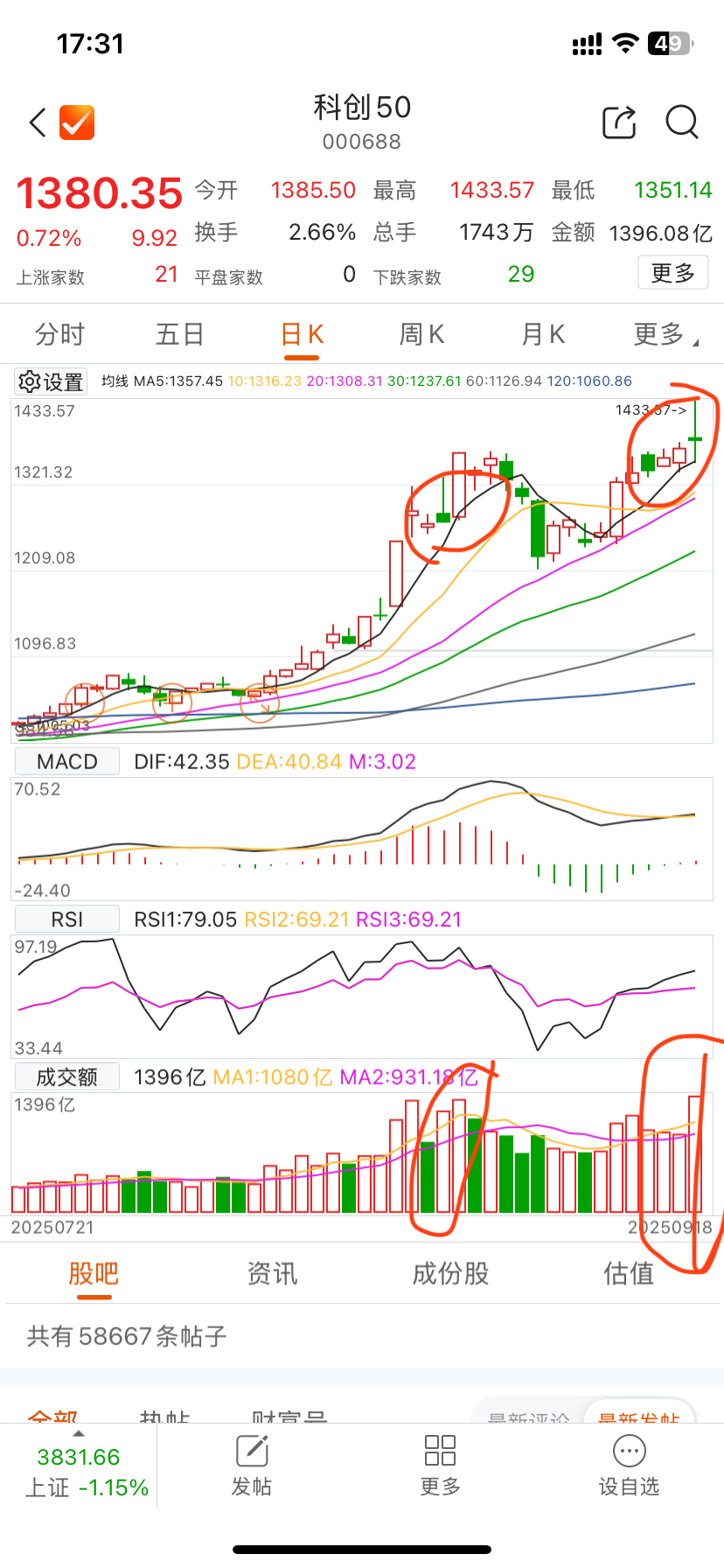Select the 日K chart tab
Screen dimensions: 724x1568
click(303, 334)
